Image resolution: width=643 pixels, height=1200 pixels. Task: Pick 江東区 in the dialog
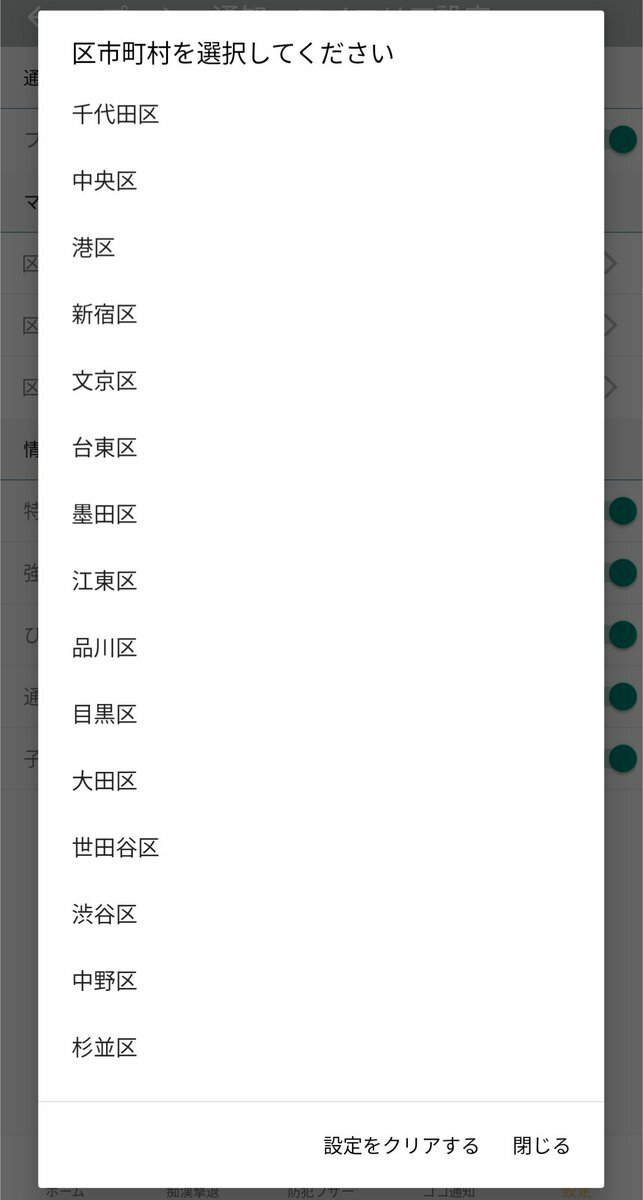105,581
